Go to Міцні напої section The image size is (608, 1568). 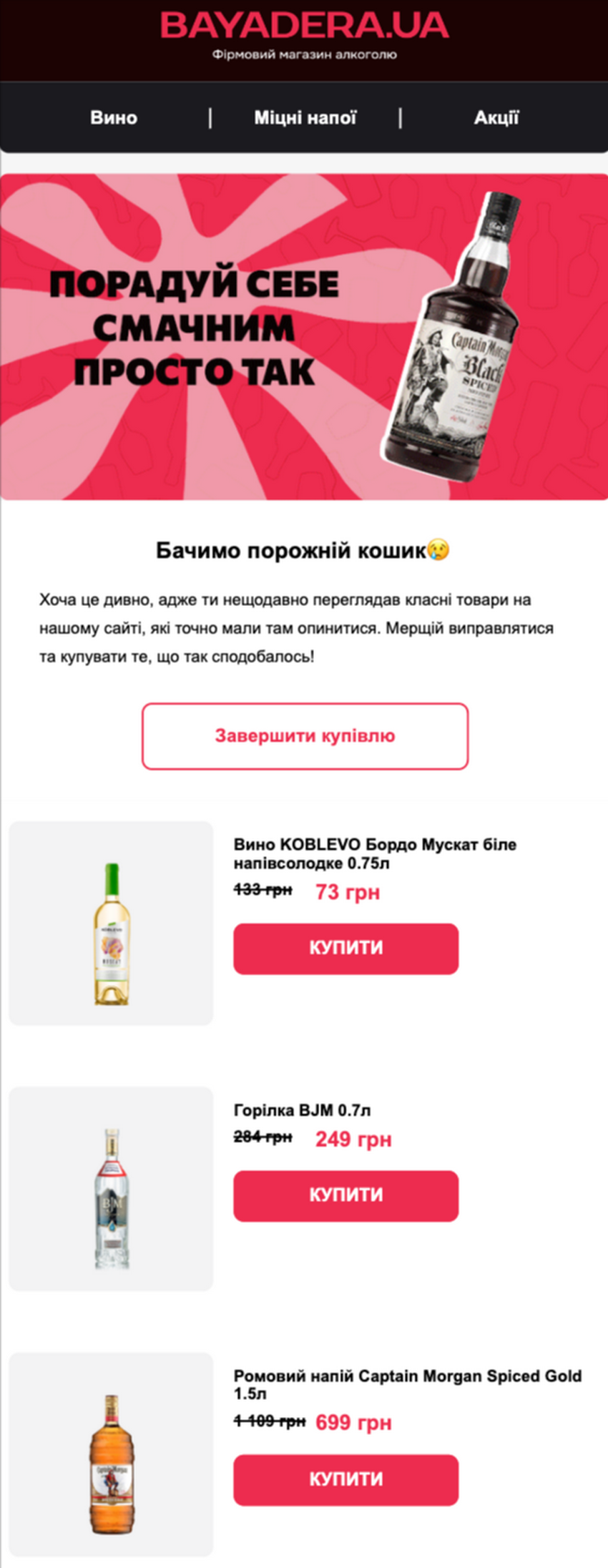(305, 118)
